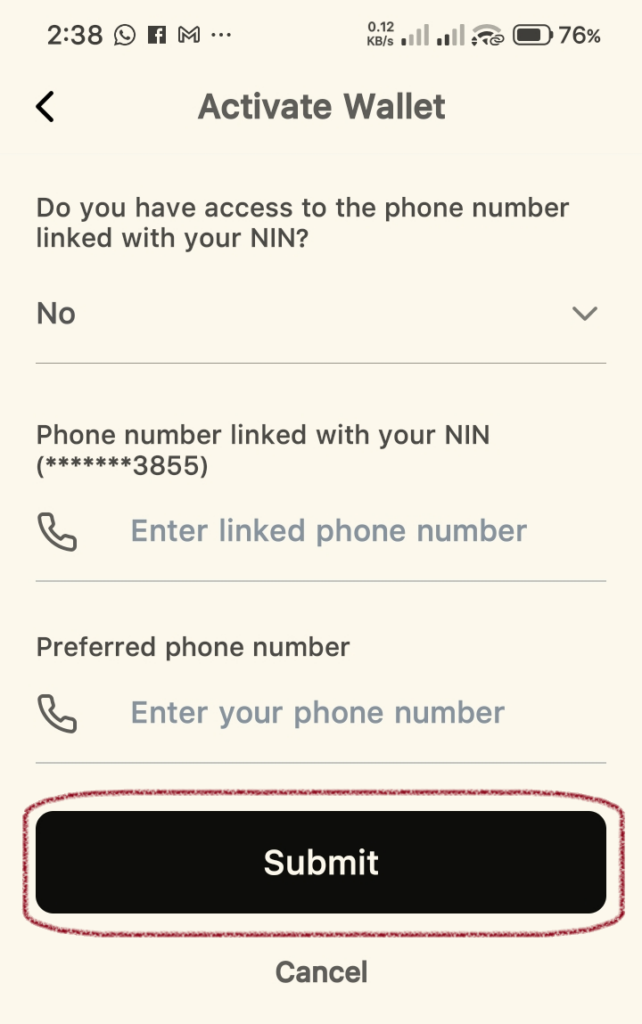Tap the preferred phone number field
Image resolution: width=642 pixels, height=1024 pixels.
point(318,713)
